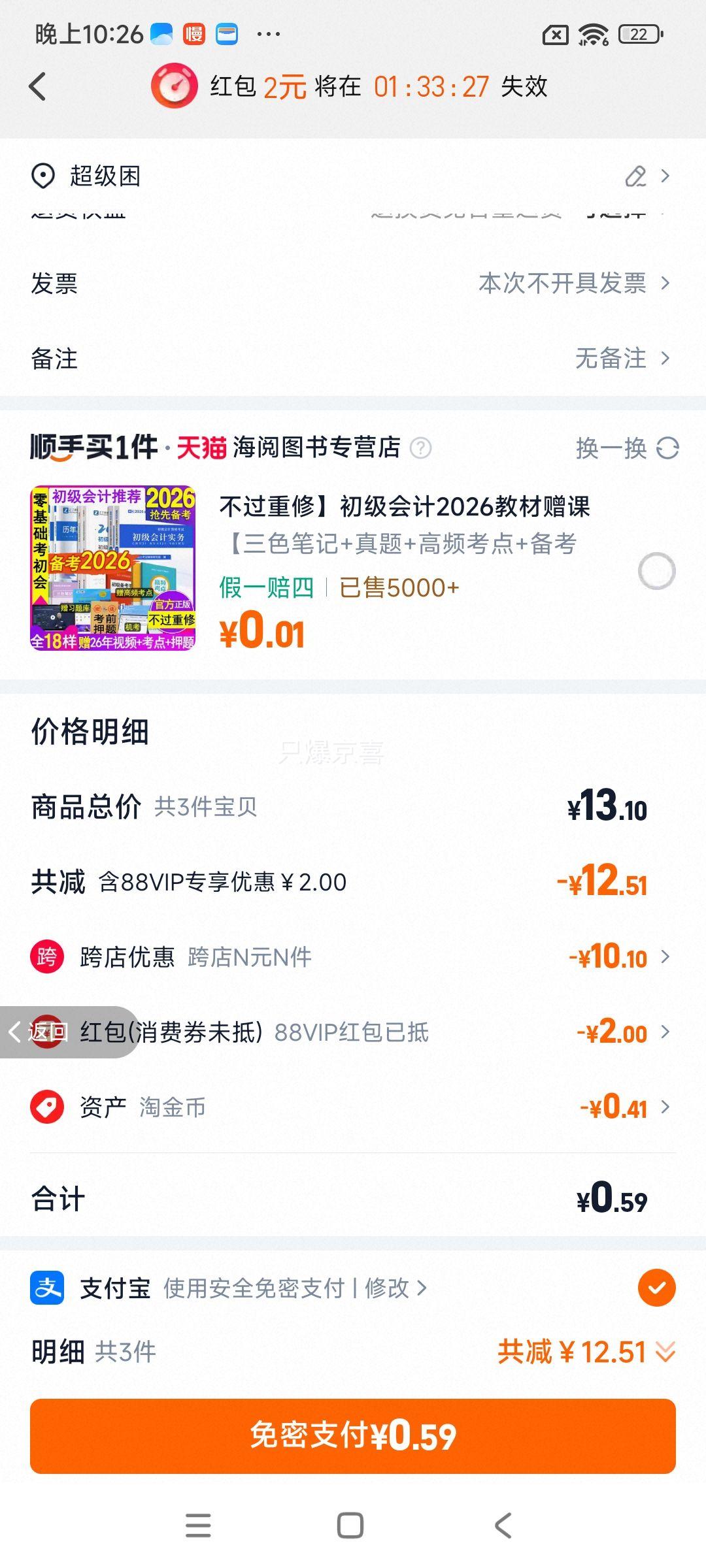
Task: Tap the battery indicator in status bar
Action: pyautogui.click(x=637, y=34)
